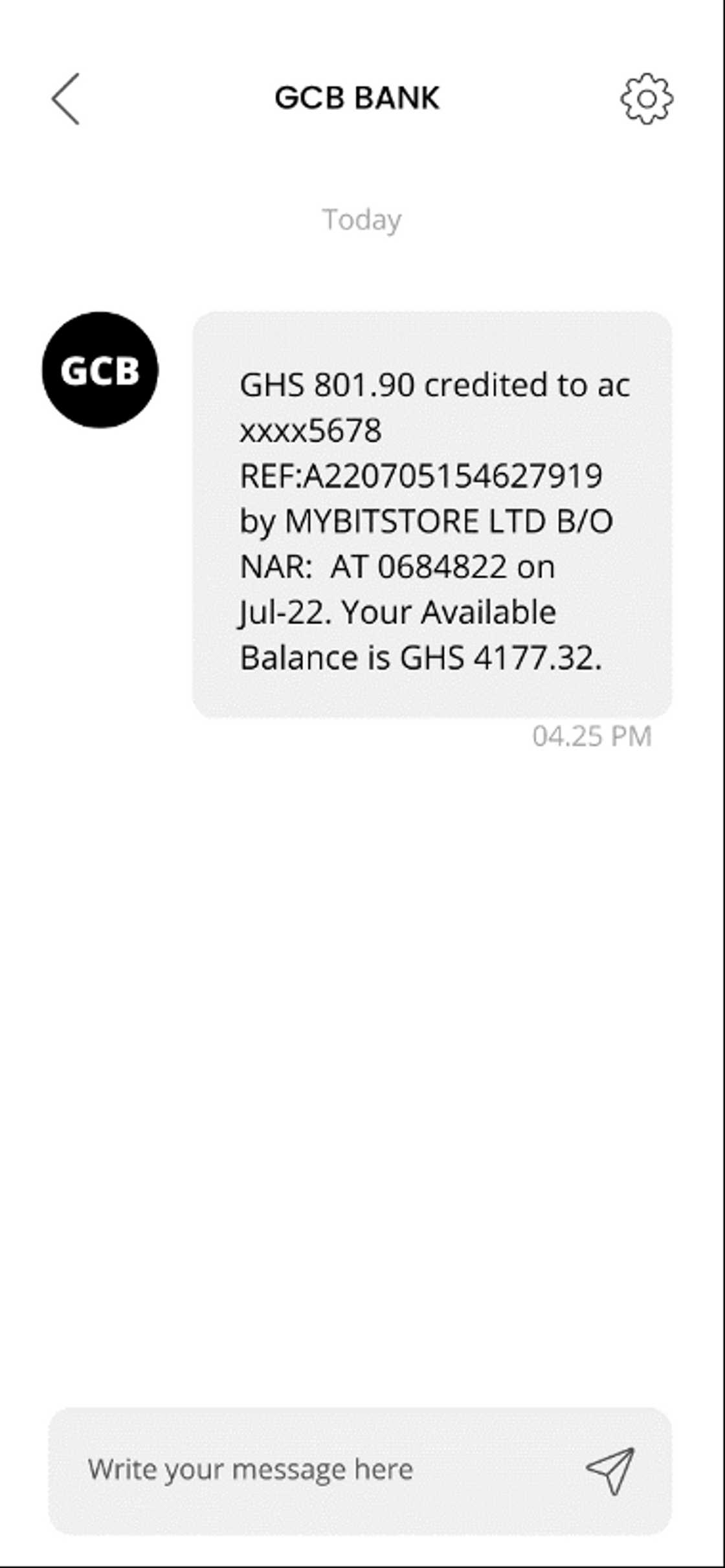
Task: Select the GCB profile picture beside the message
Action: coord(100,370)
